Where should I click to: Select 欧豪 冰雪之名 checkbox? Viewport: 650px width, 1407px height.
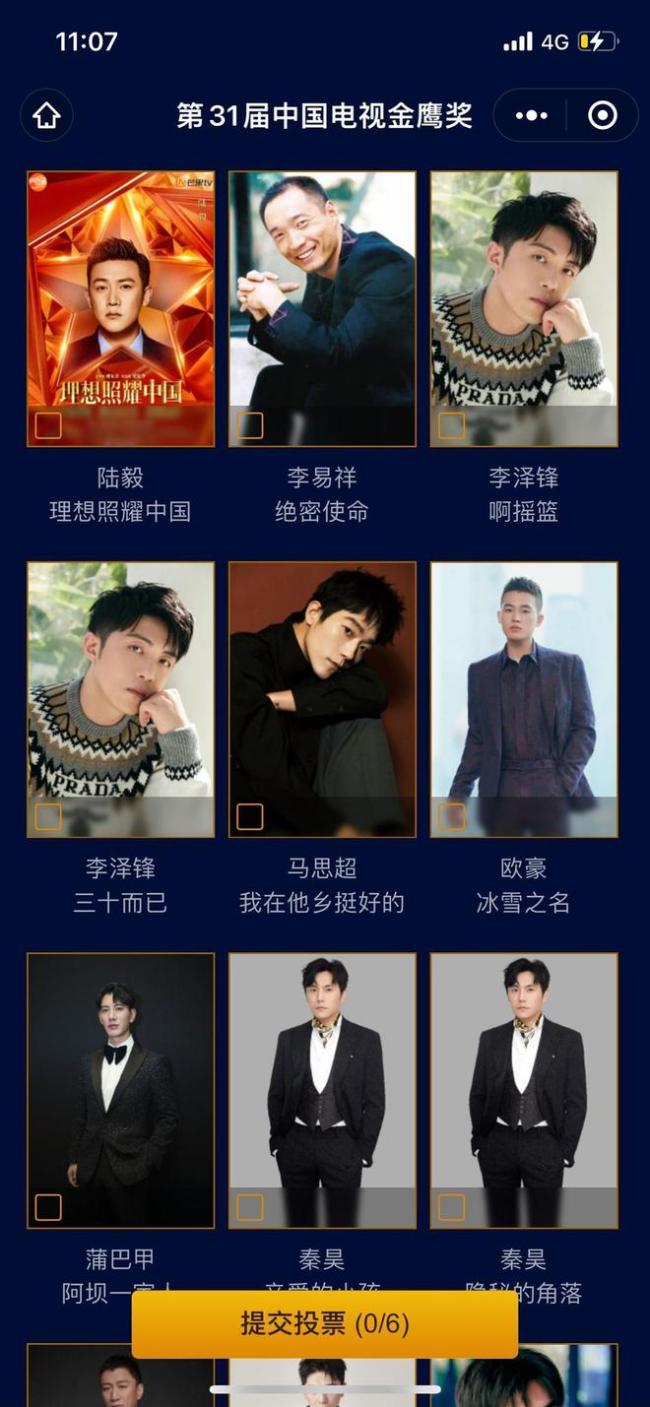click(452, 817)
